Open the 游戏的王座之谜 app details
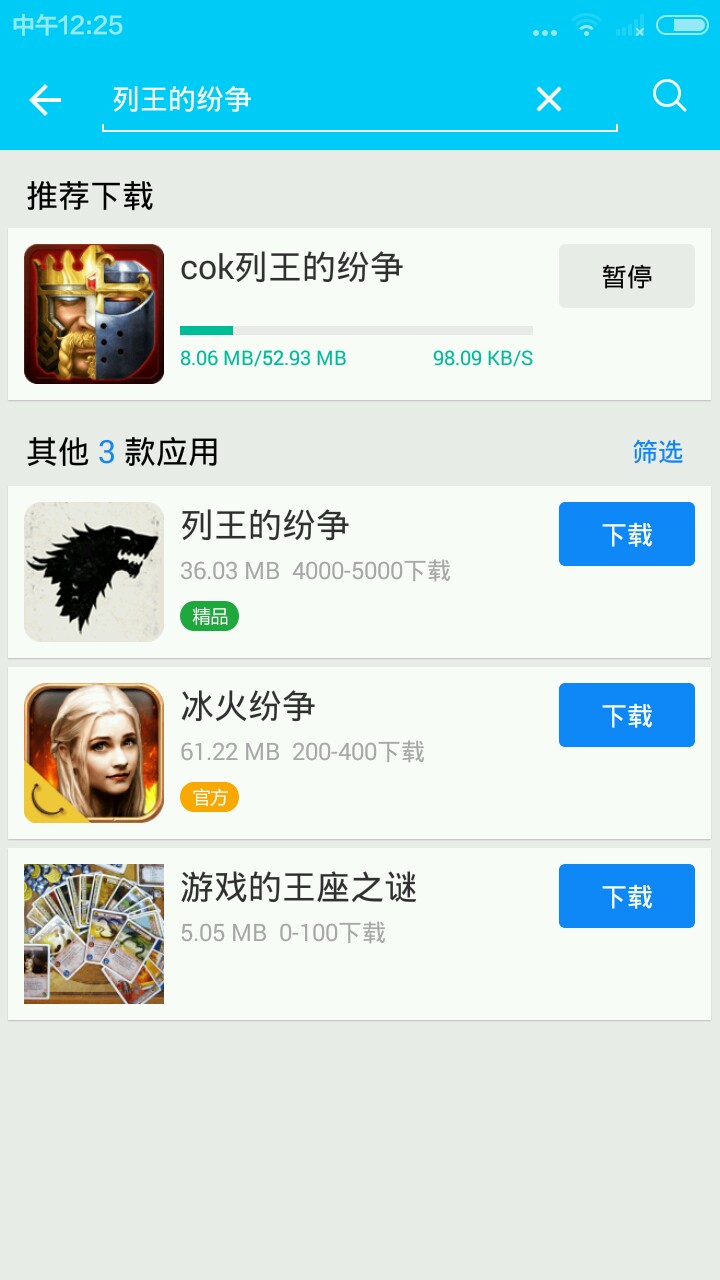 click(359, 934)
